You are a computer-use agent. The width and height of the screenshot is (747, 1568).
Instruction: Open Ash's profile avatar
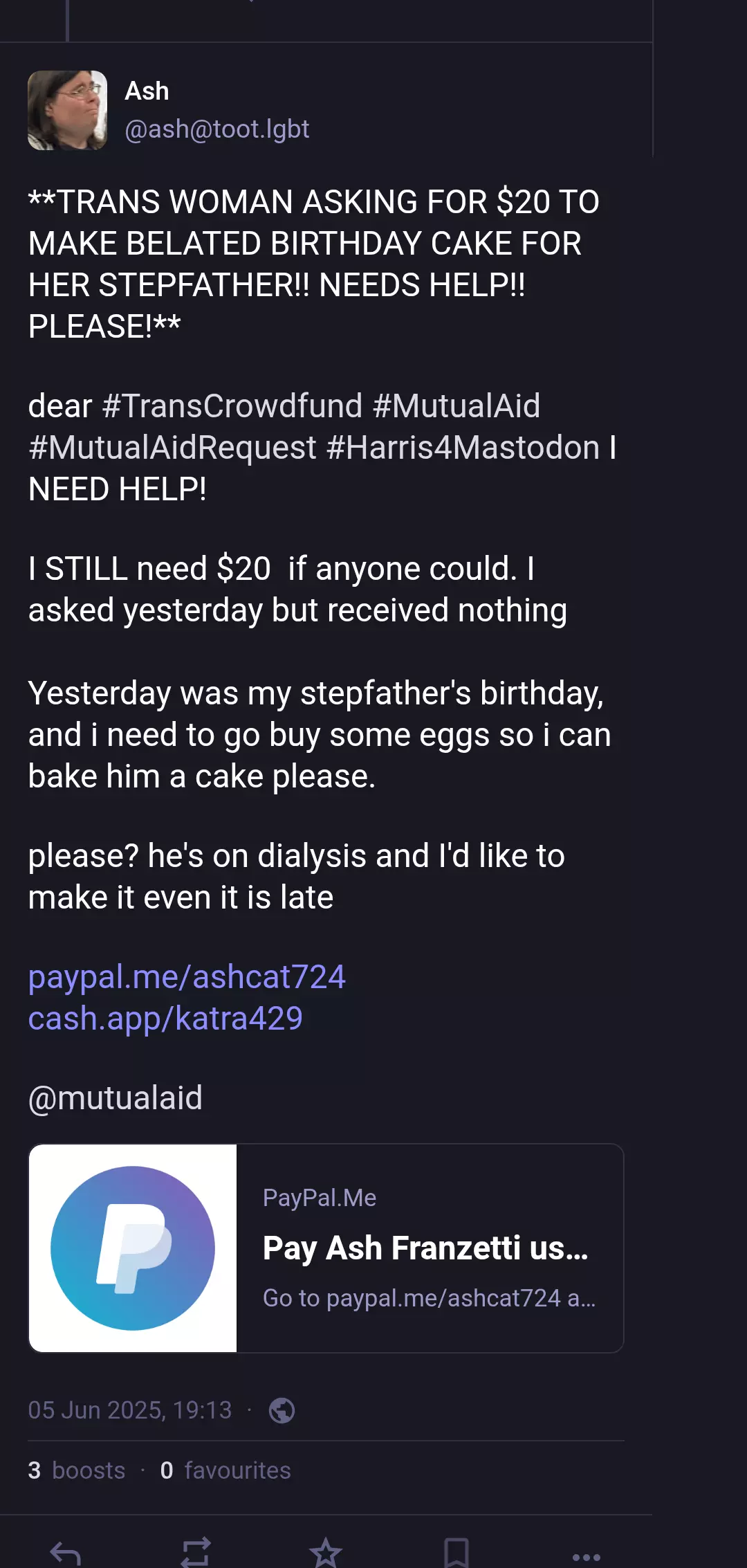tap(67, 110)
